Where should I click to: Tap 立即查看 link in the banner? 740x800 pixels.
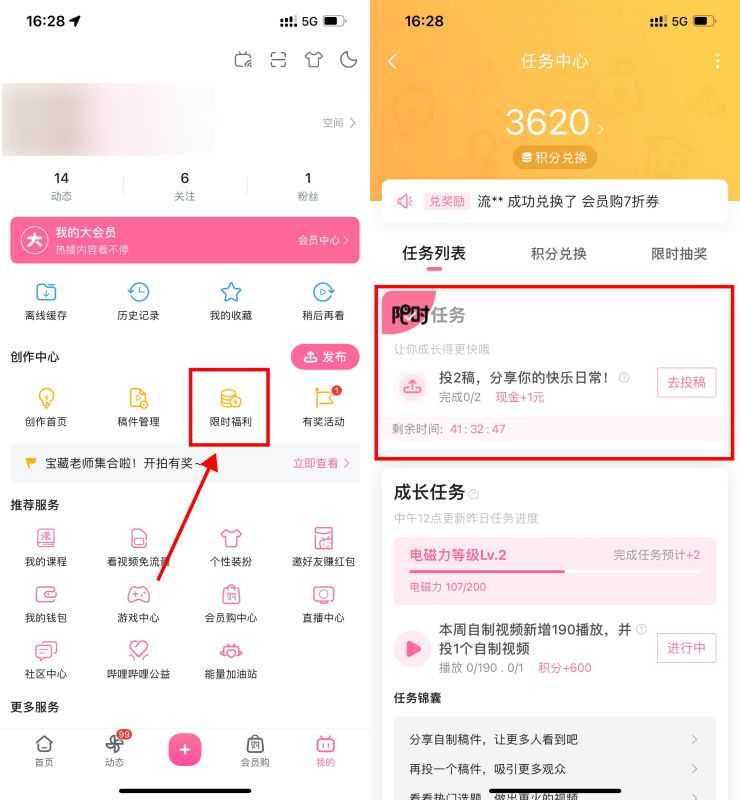pos(321,463)
